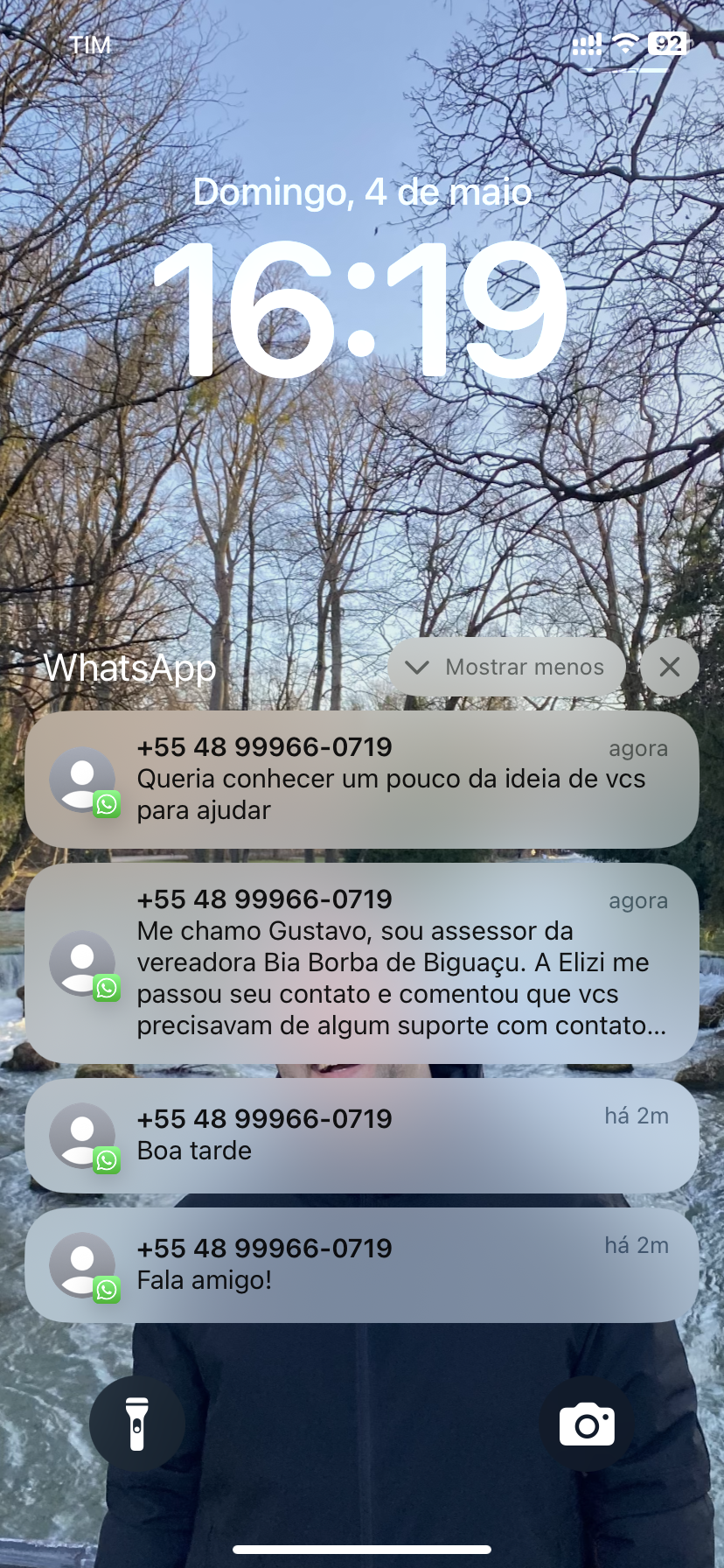Dismiss the WhatsApp notification group
This screenshot has height=1568, width=724.
pos(670,667)
